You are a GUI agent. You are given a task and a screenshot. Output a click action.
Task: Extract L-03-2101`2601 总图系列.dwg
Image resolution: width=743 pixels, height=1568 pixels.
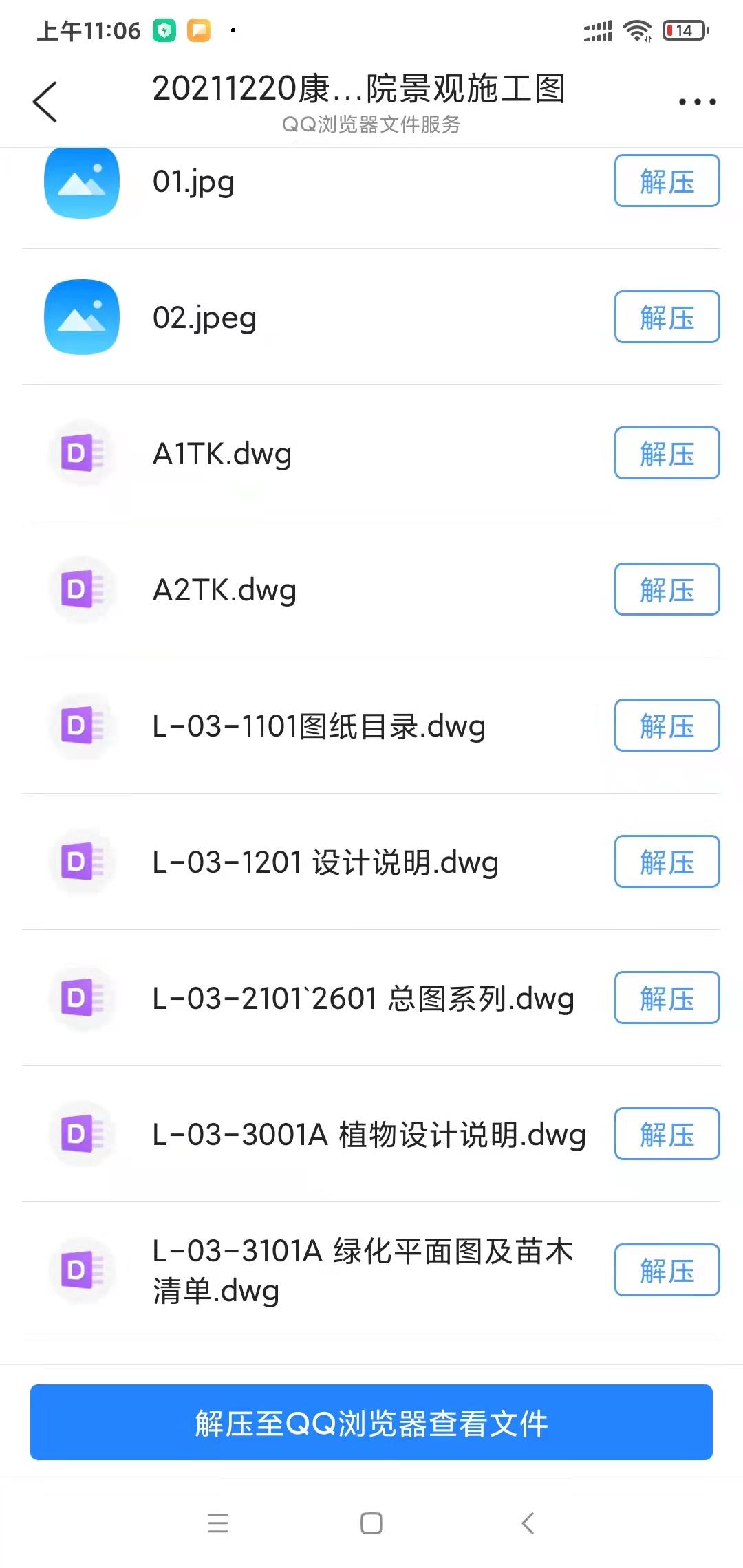click(666, 998)
